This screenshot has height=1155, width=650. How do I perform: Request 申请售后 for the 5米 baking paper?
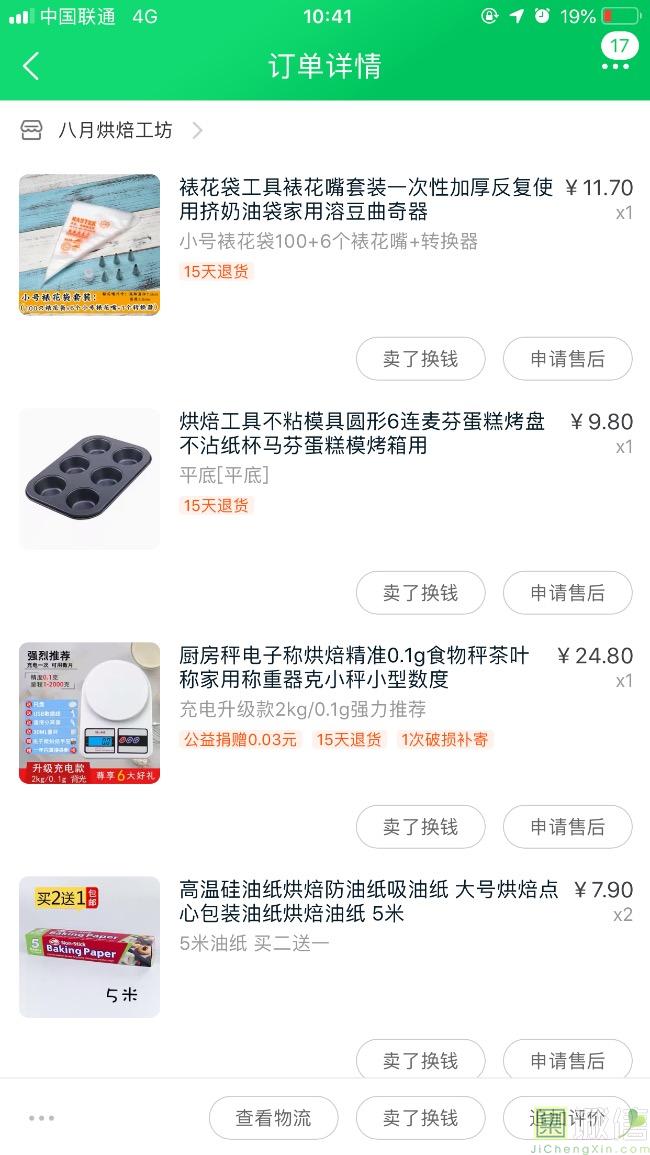[x=567, y=1059]
